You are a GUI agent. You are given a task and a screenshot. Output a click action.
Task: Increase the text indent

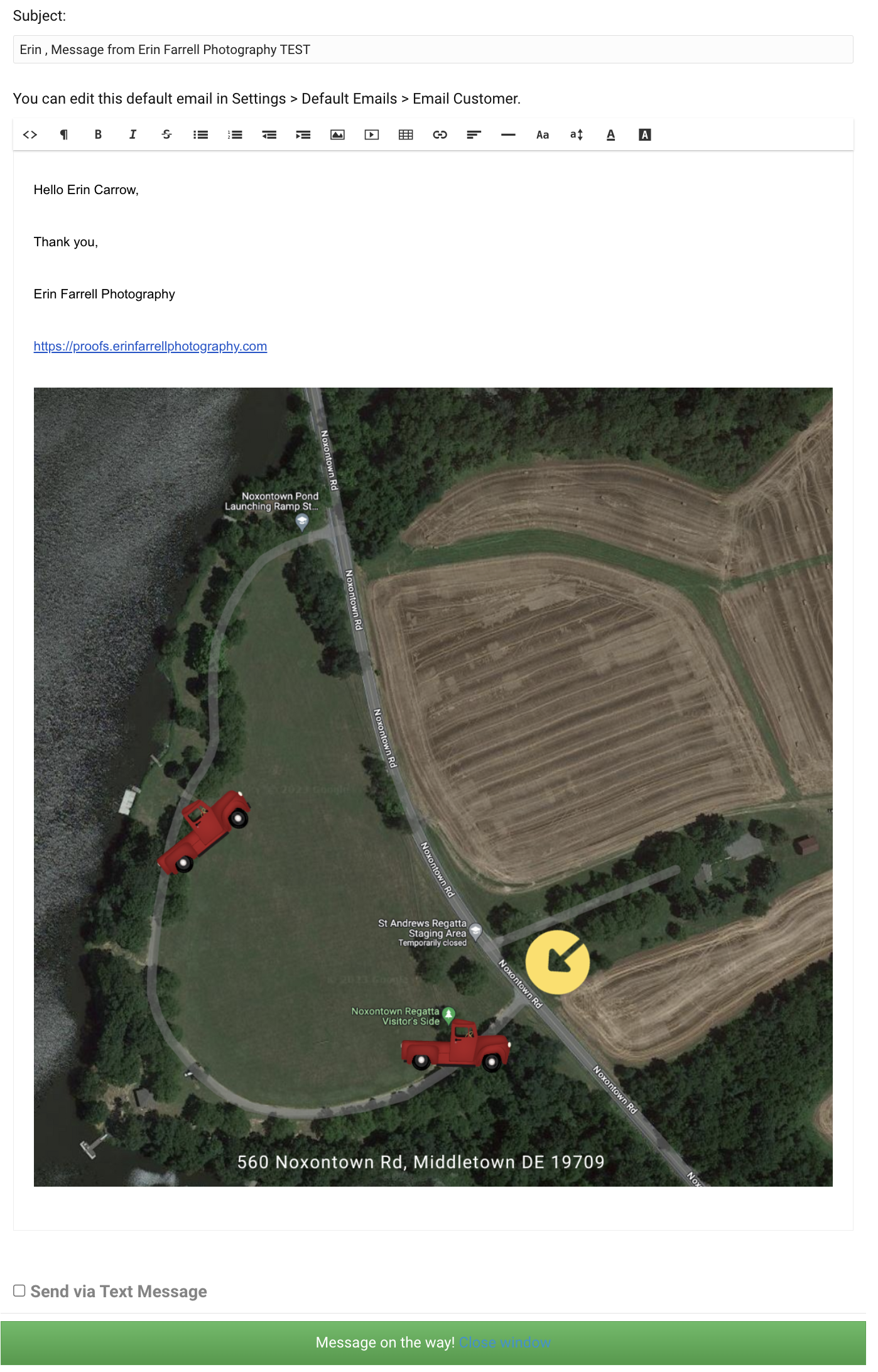pos(303,134)
